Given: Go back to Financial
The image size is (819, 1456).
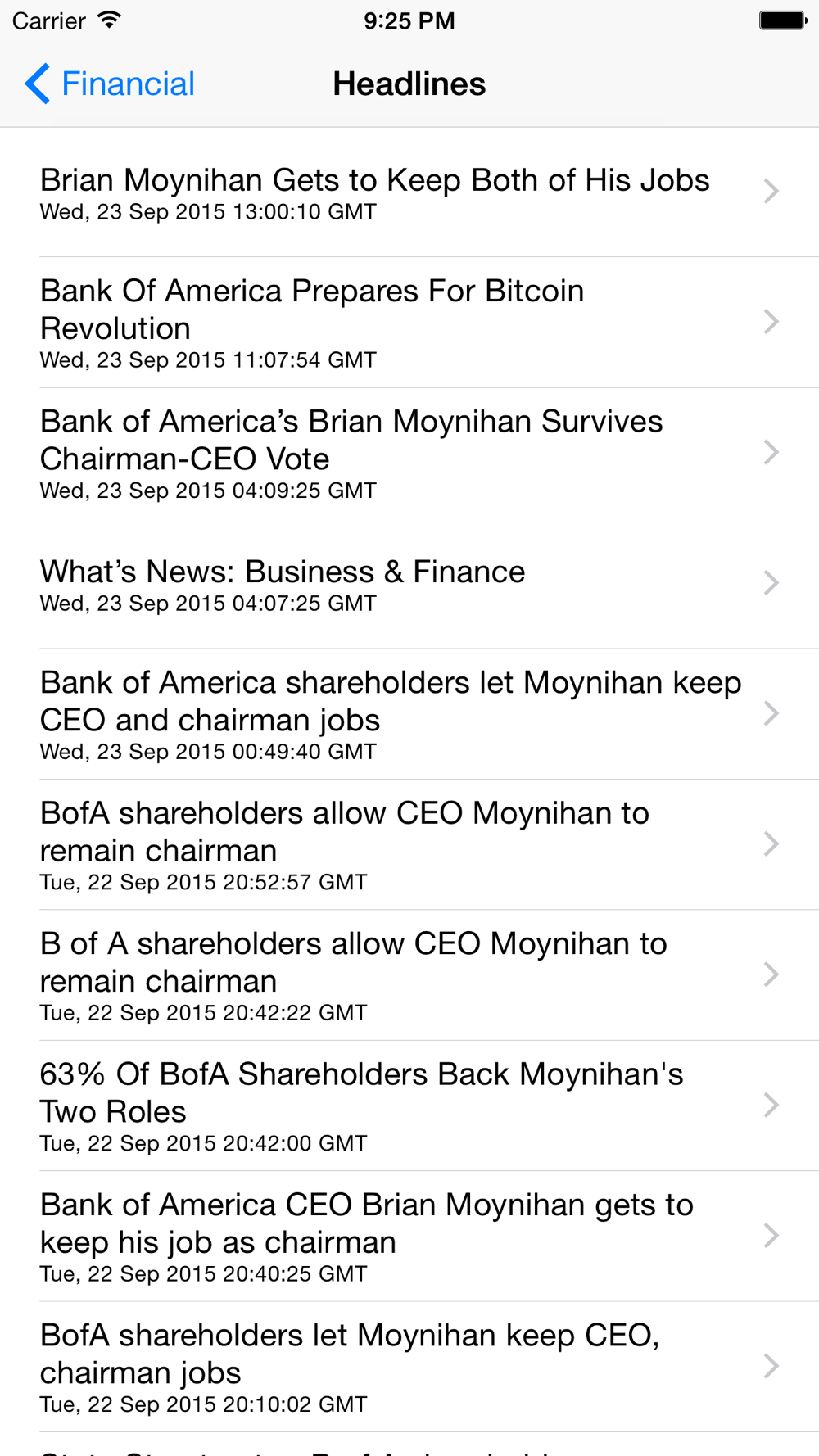Looking at the screenshot, I should coord(110,84).
